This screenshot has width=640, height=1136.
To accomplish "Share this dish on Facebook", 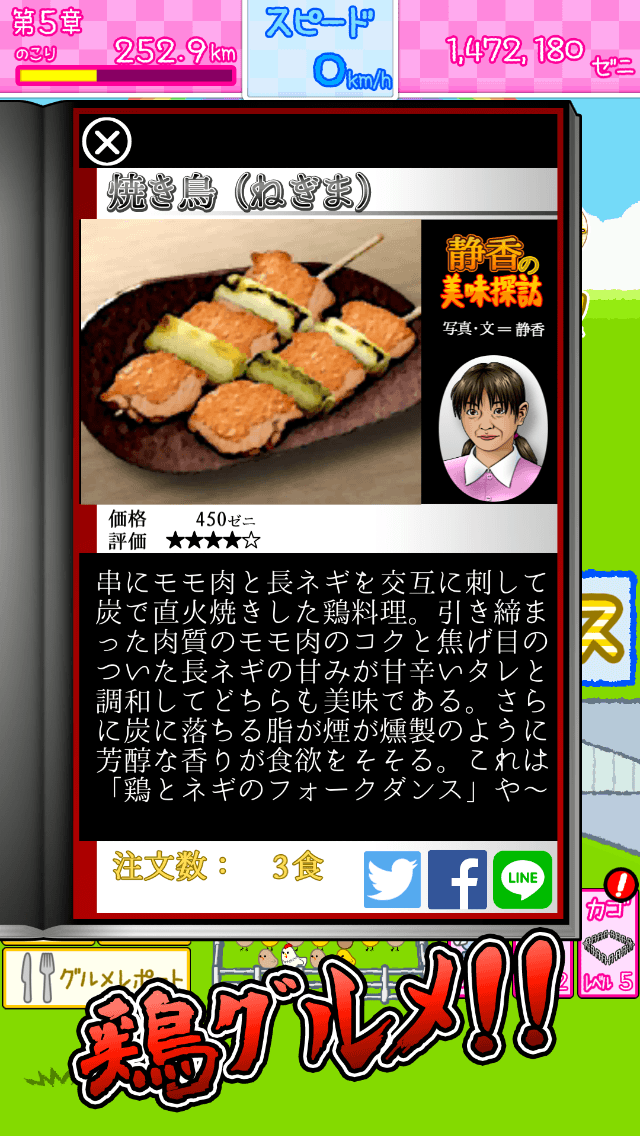I will point(457,879).
